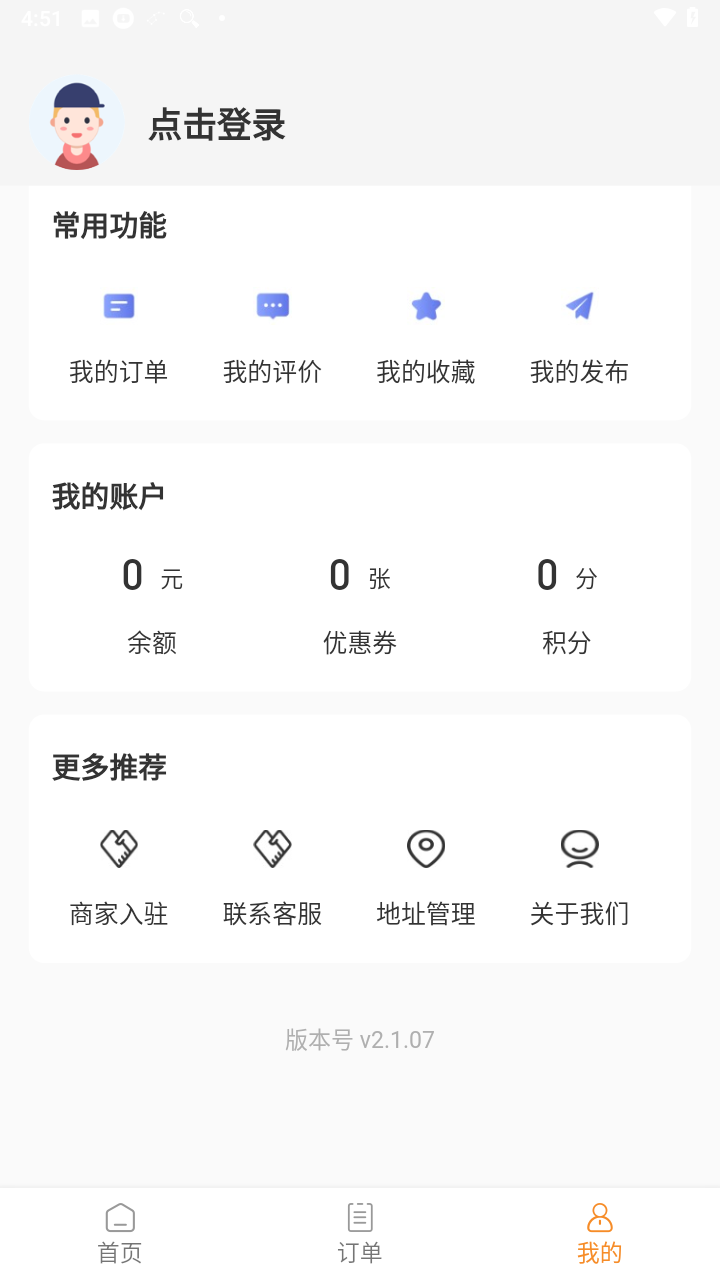Tap 点击登录 to sign in

click(216, 126)
